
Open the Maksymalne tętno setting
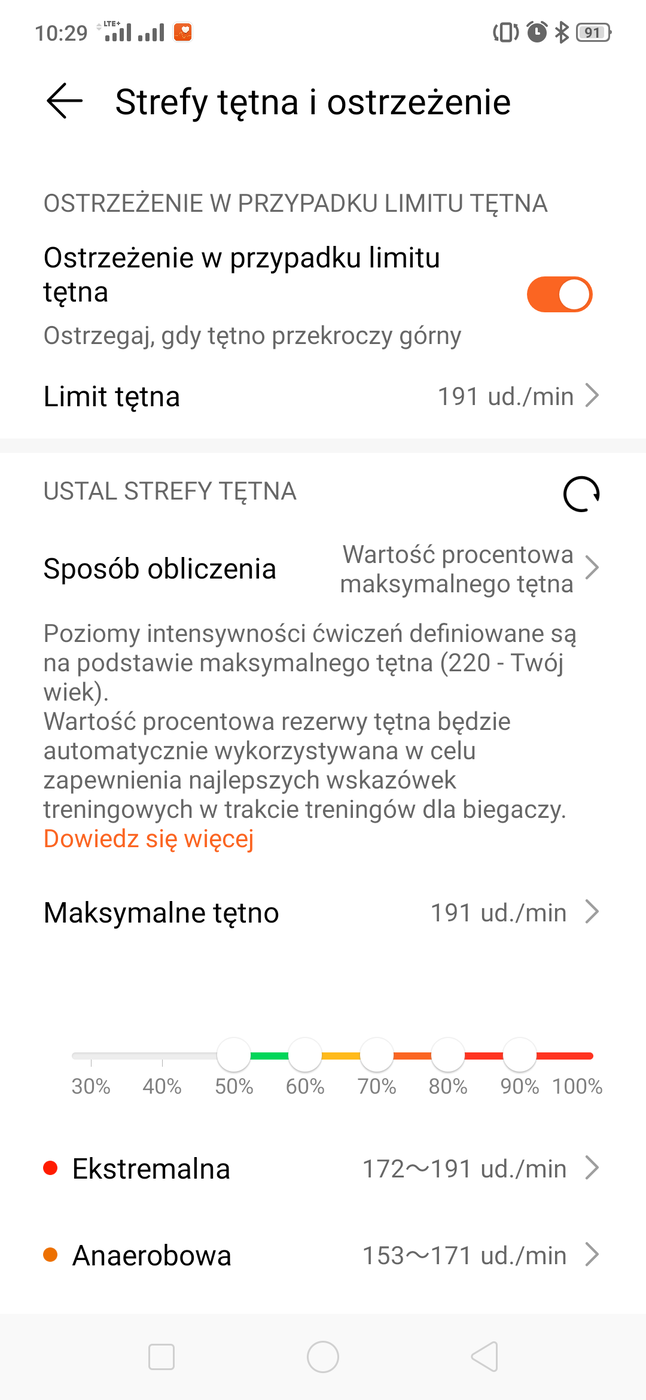pyautogui.click(x=322, y=913)
